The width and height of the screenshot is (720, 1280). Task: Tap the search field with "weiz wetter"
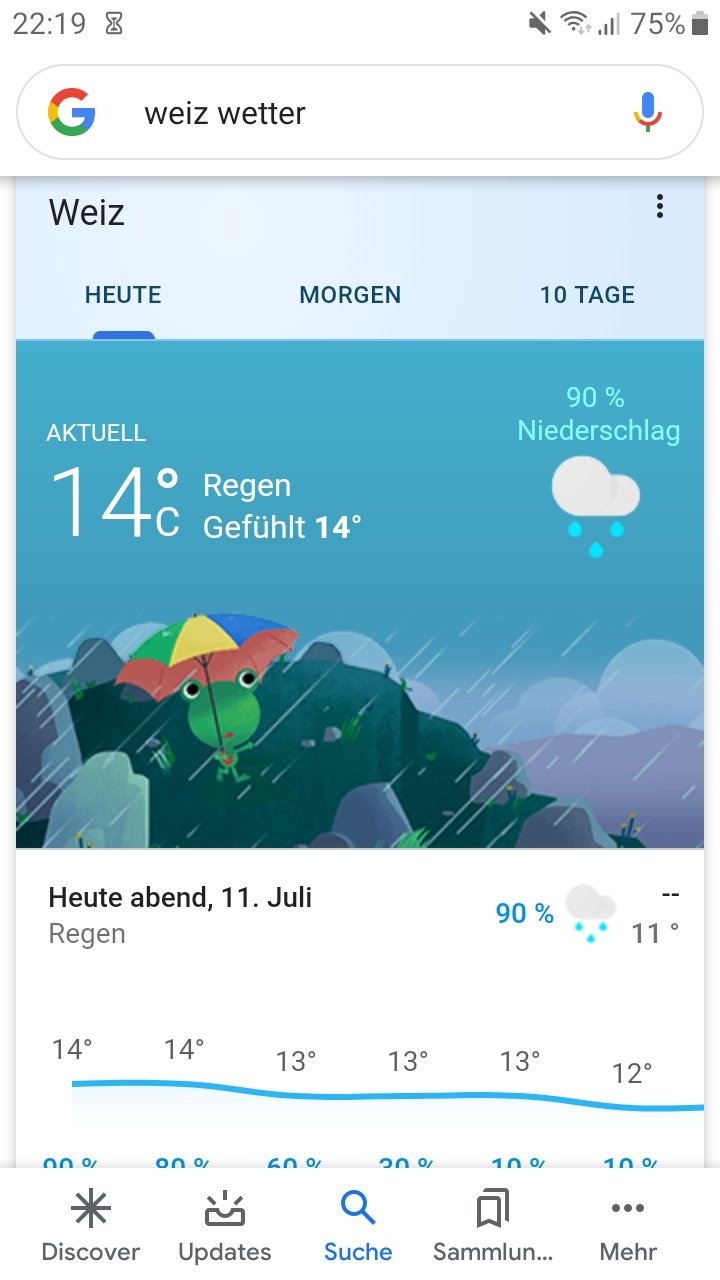(x=360, y=113)
